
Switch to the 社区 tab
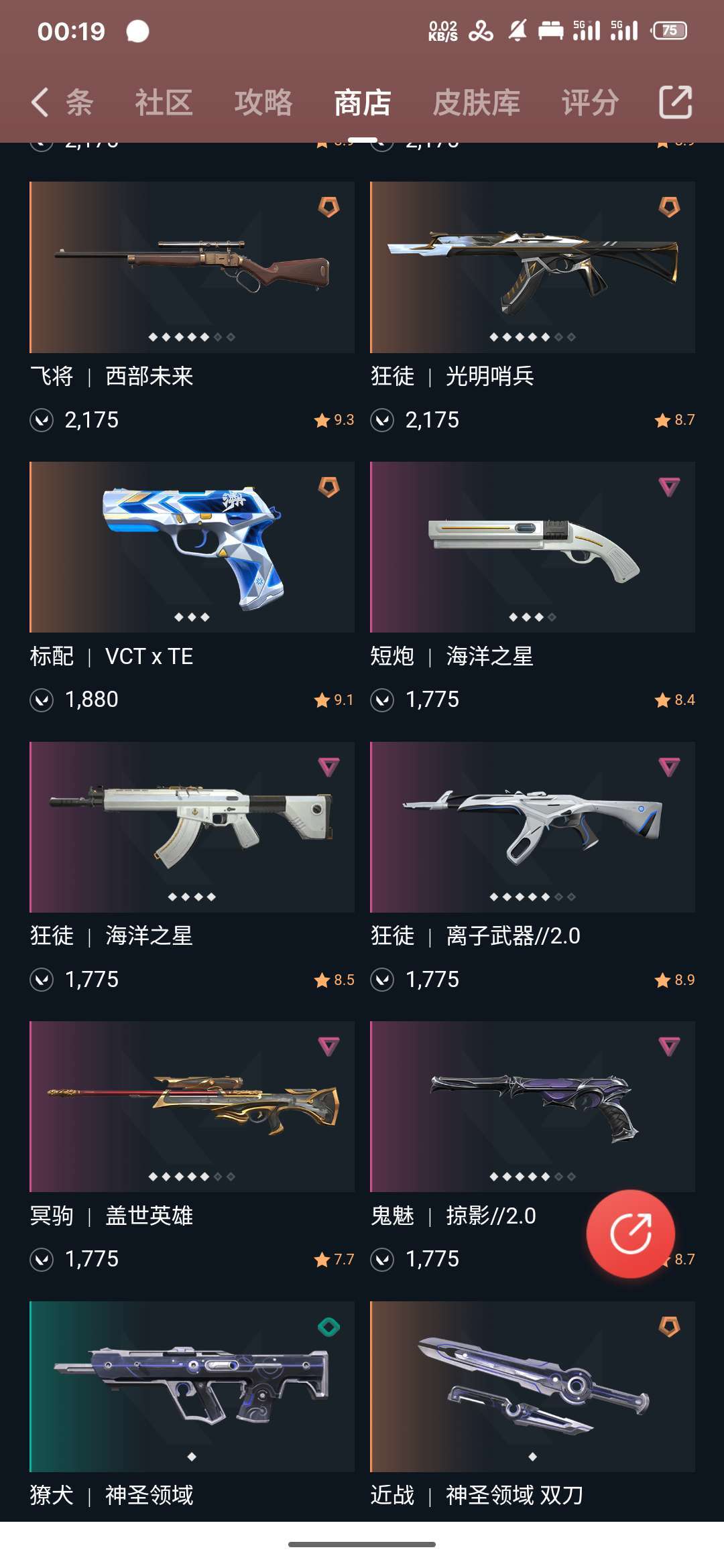pos(164,103)
